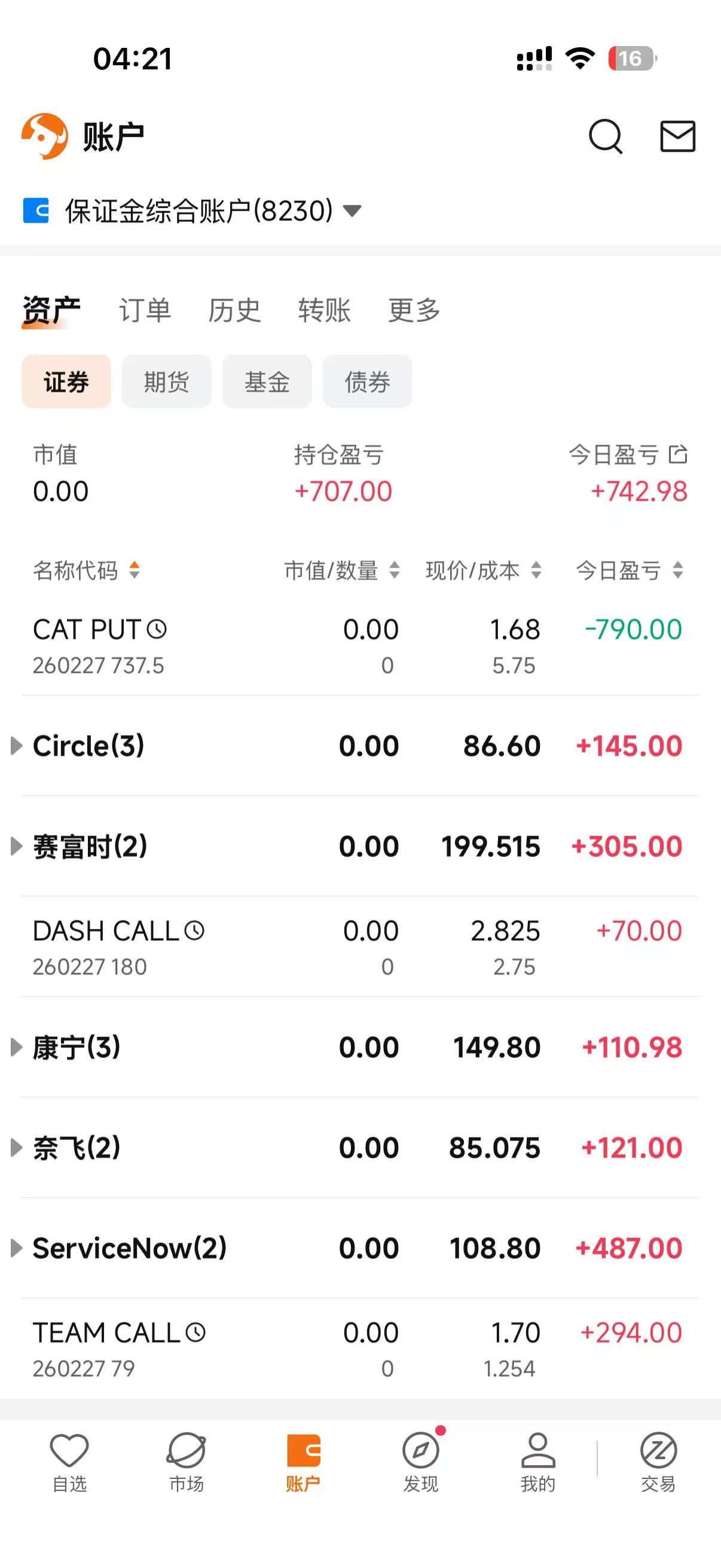The width and height of the screenshot is (721, 1568).
Task: Open the search magnifier icon
Action: 606,136
